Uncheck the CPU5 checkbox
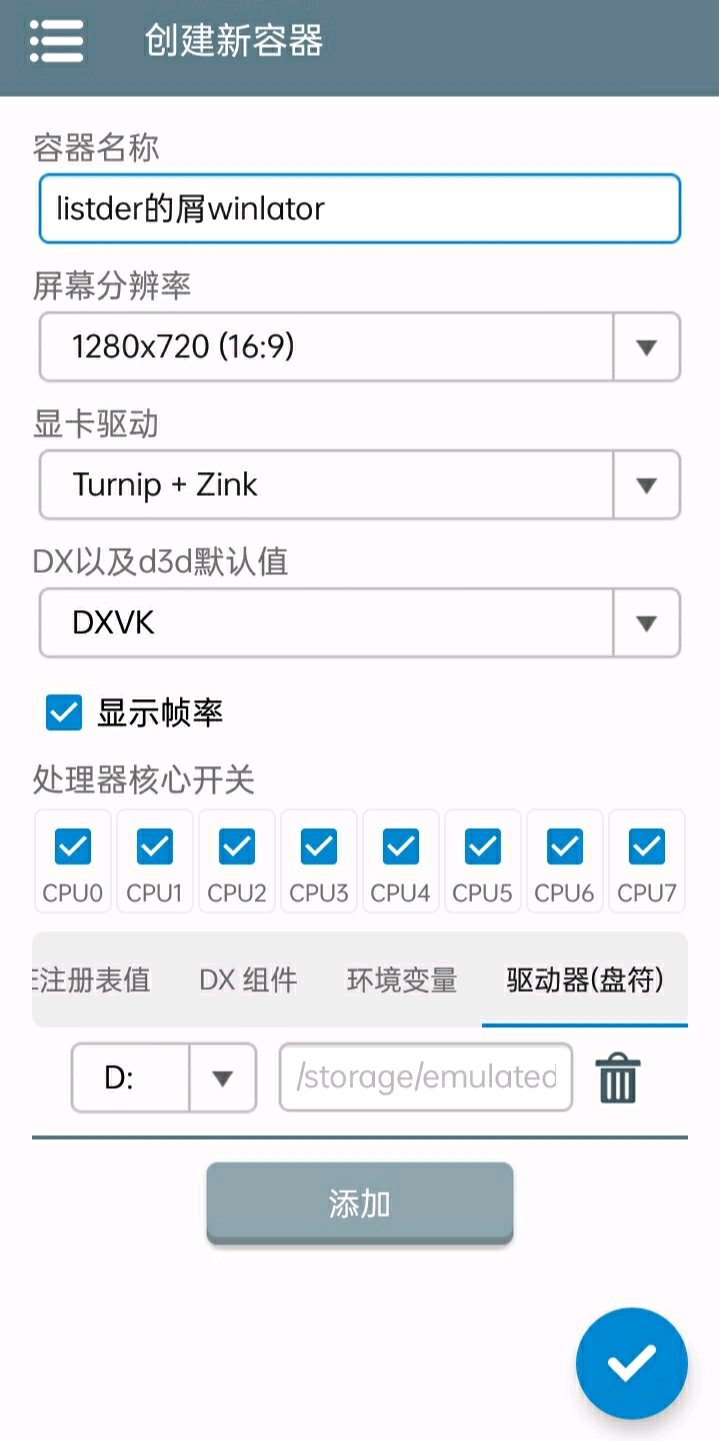Screen dimensions: 719x1441 [482, 847]
